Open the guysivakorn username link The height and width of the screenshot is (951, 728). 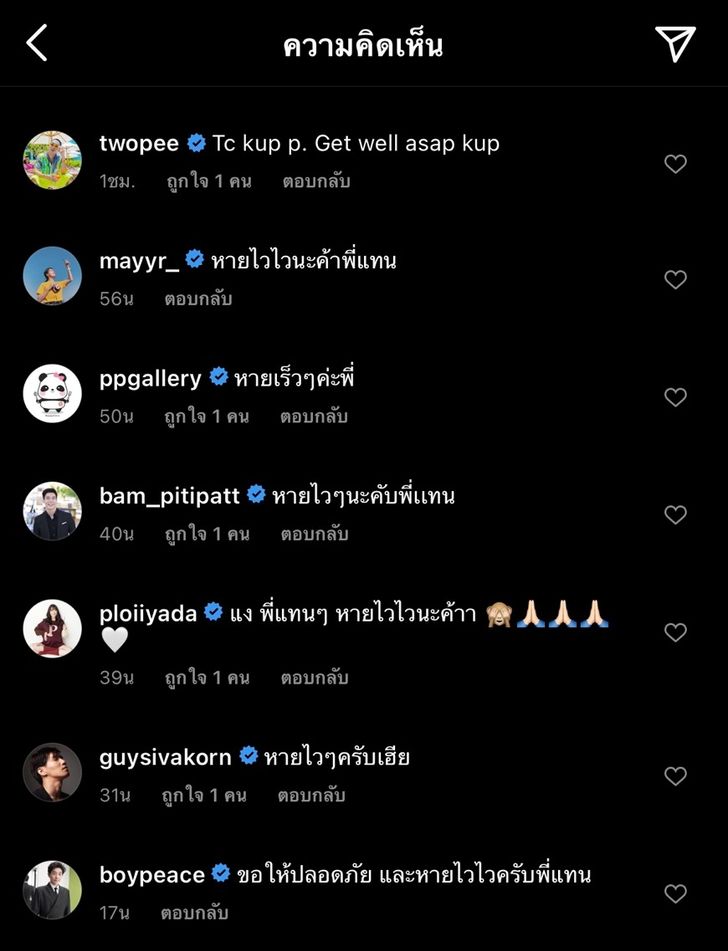[166, 757]
